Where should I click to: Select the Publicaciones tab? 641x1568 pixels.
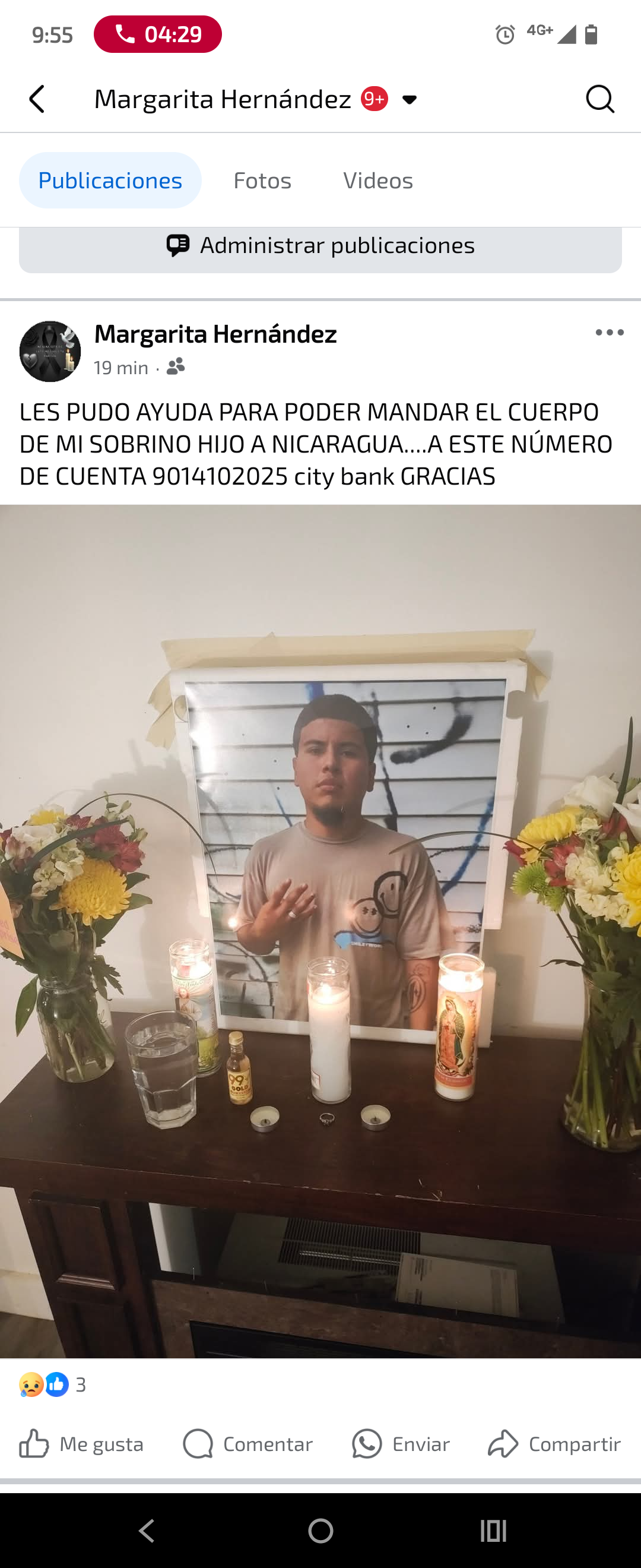110,181
